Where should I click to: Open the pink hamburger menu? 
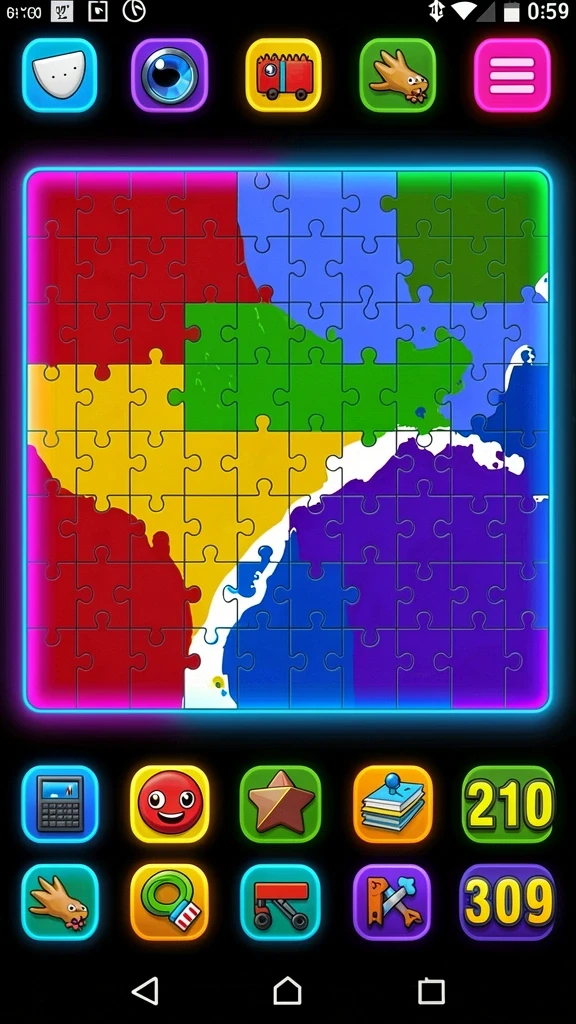coord(512,75)
